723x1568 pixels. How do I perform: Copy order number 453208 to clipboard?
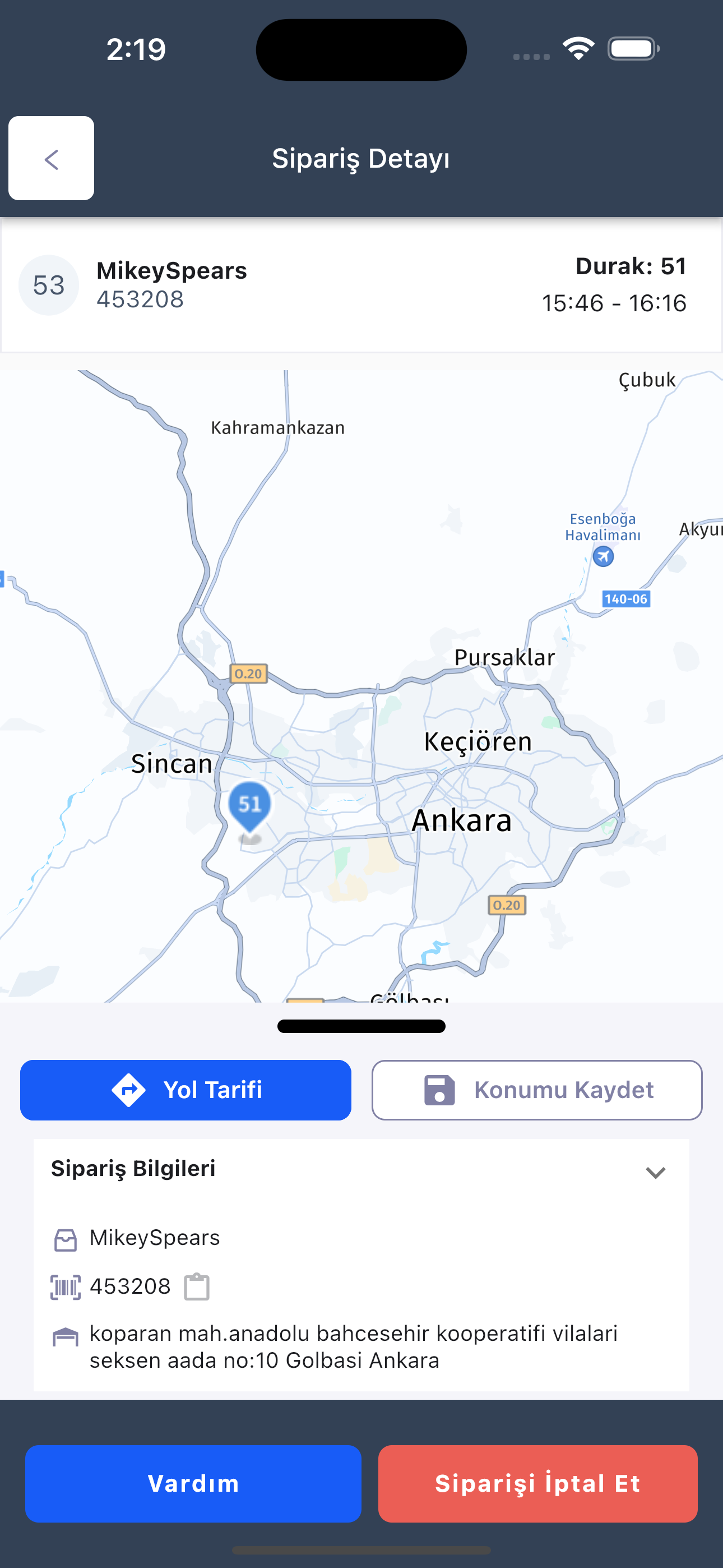(x=197, y=1287)
